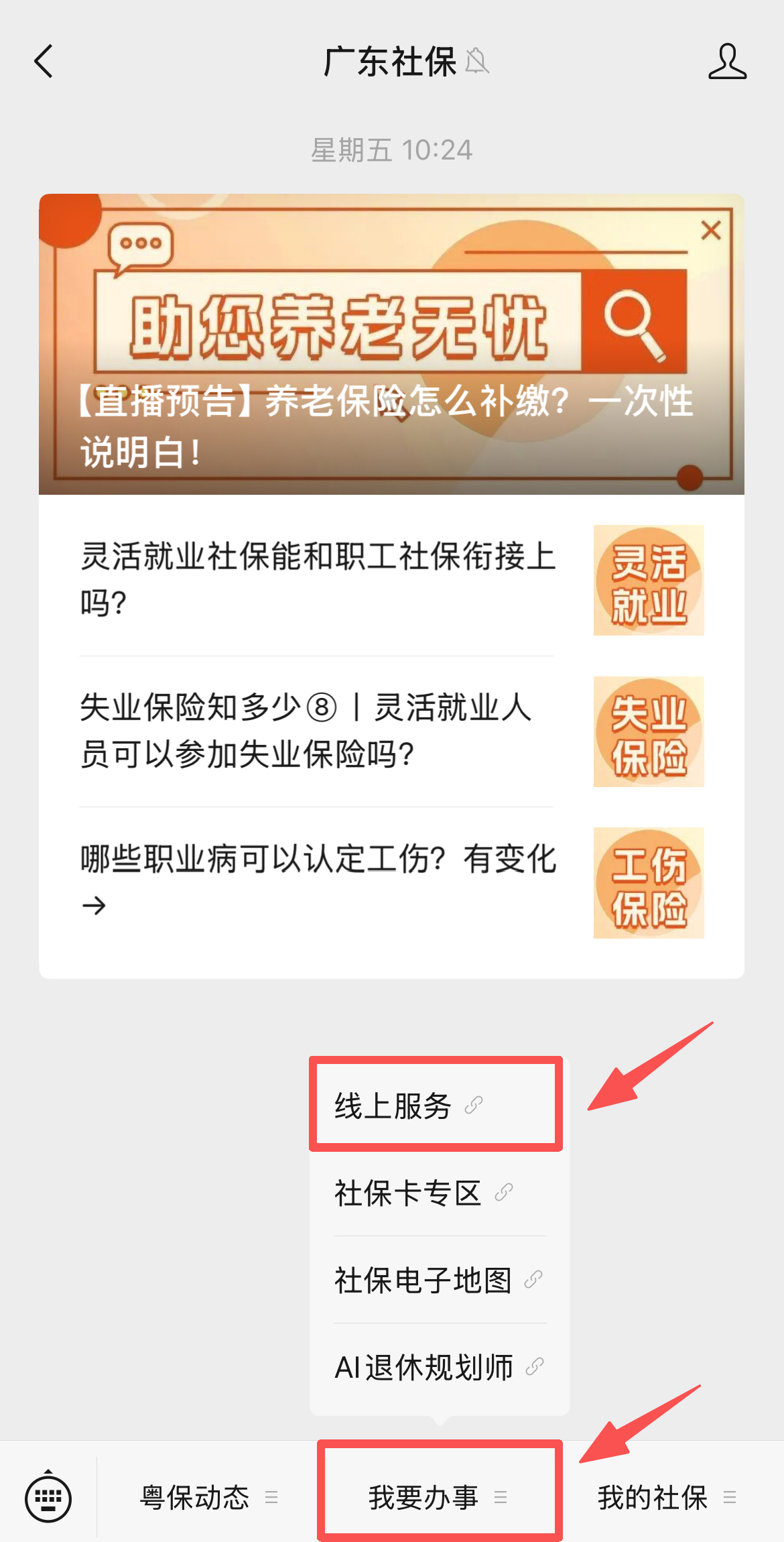784x1542 pixels.
Task: Expand the 我的社保 bottom menu
Action: pyautogui.click(x=666, y=1498)
